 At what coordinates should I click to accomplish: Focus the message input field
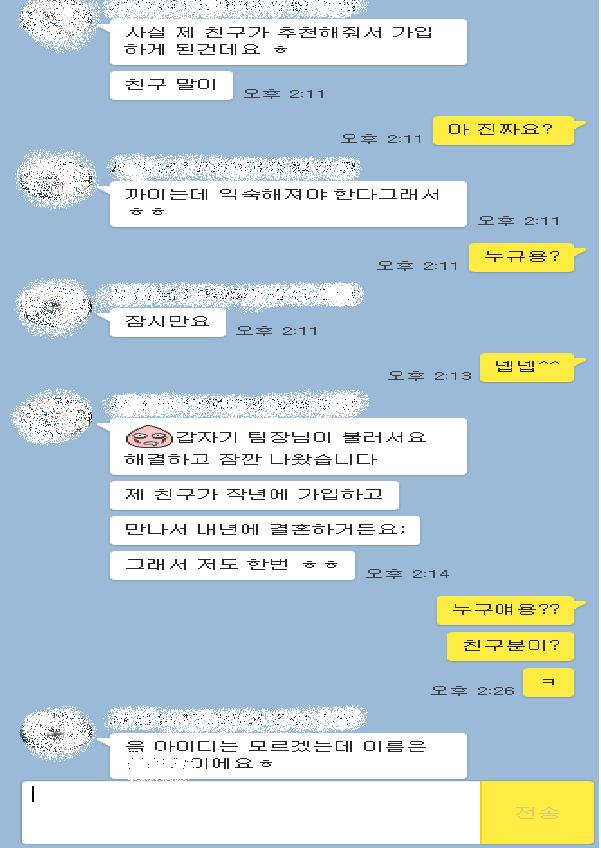click(x=250, y=812)
